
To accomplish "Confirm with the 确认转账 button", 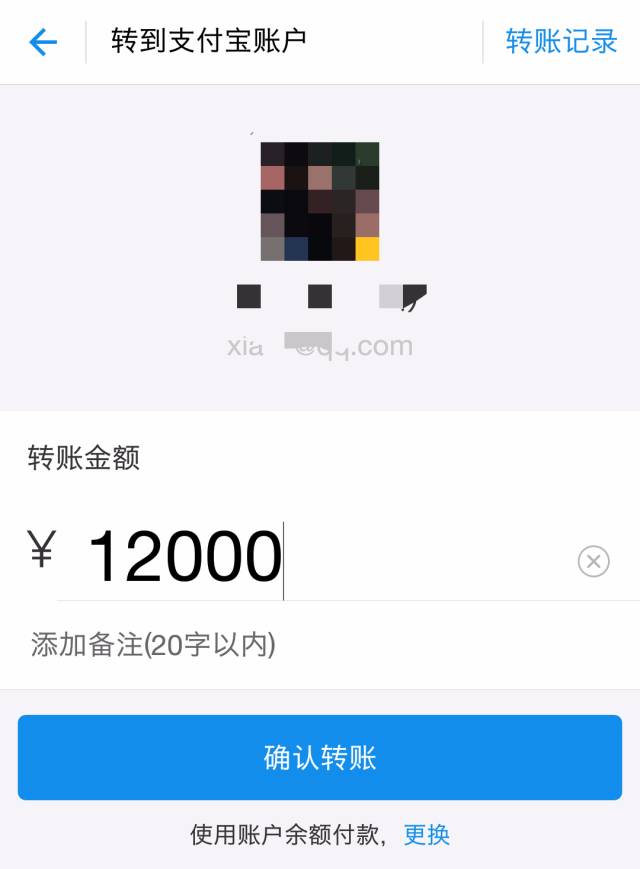I will tap(320, 757).
